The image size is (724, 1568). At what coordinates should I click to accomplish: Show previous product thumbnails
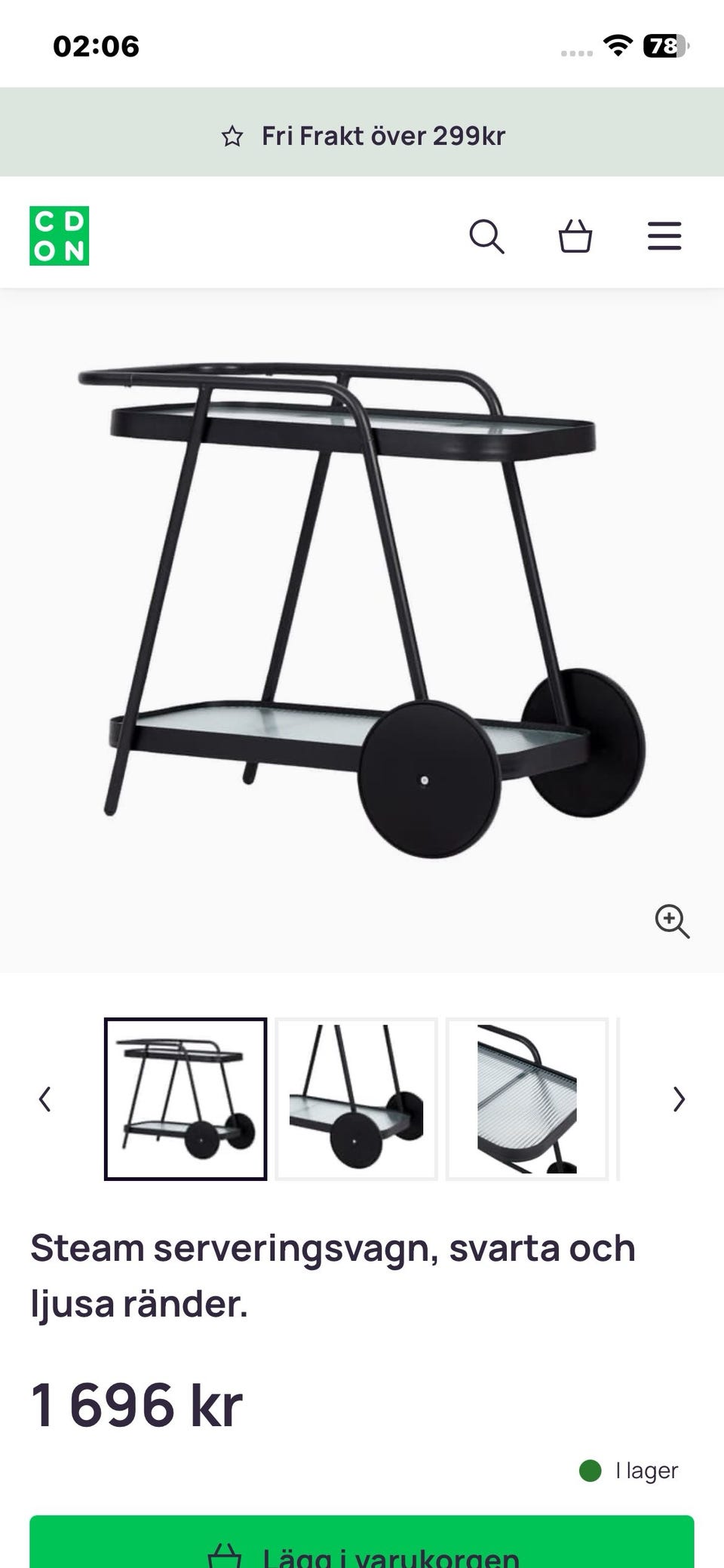pos(45,1099)
